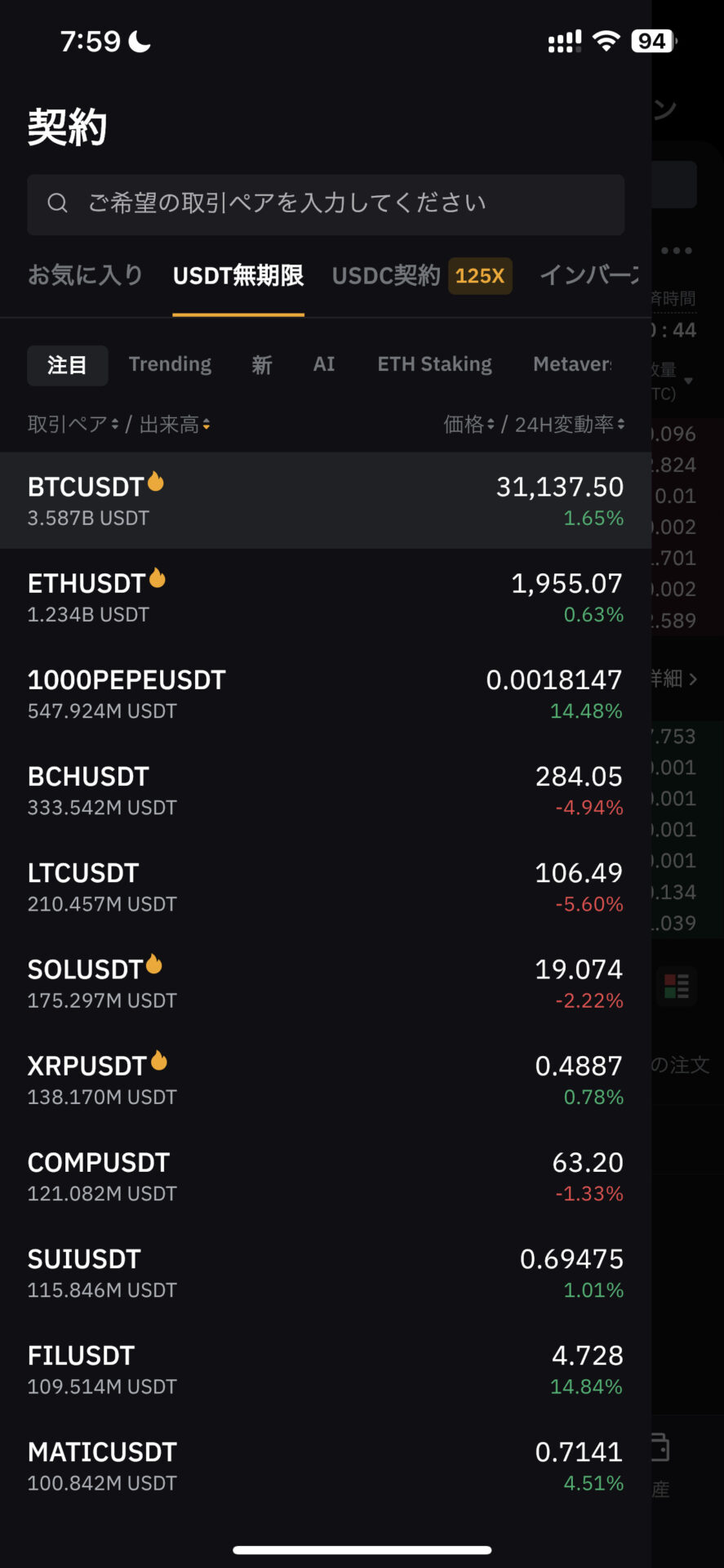Select the SOLUSDT pair
The image size is (724, 1568).
tap(326, 982)
